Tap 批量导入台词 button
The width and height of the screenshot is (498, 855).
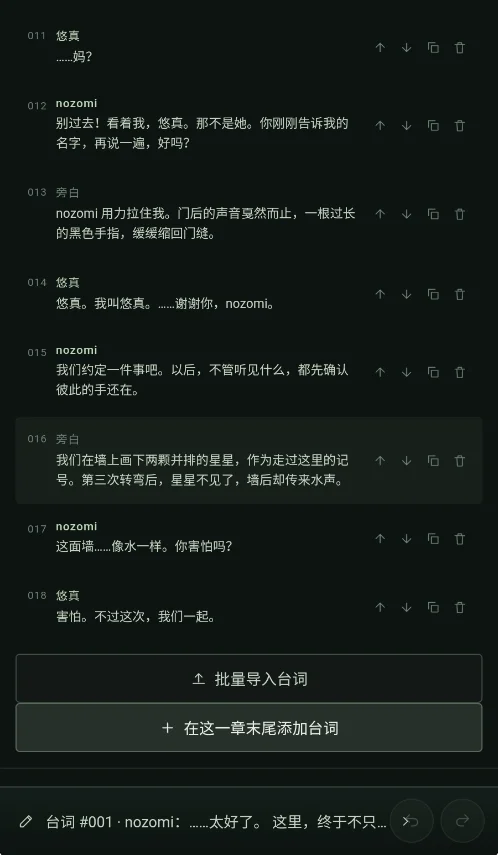click(x=249, y=679)
